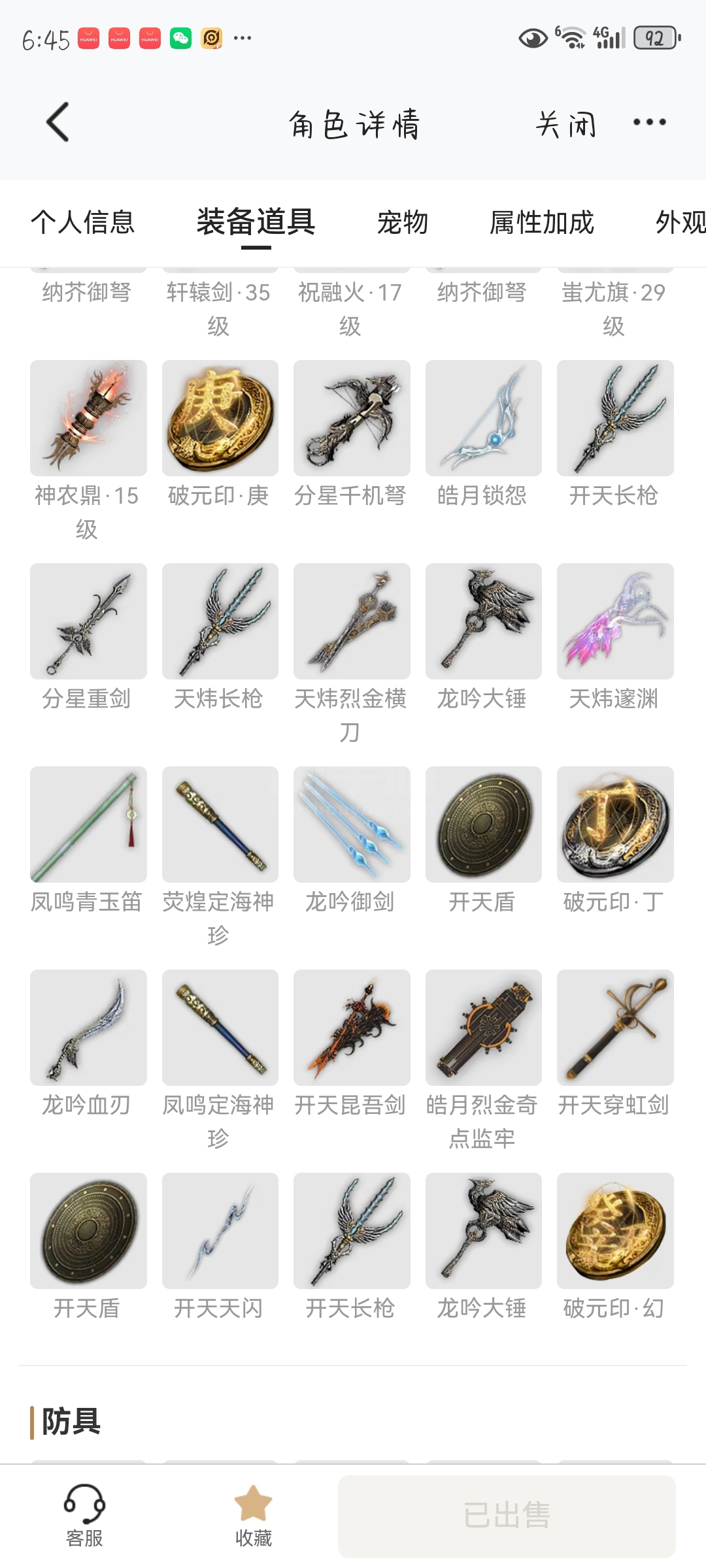This screenshot has width=706, height=1568.
Task: Tap the 收藏 star to favorite
Action: [253, 1516]
